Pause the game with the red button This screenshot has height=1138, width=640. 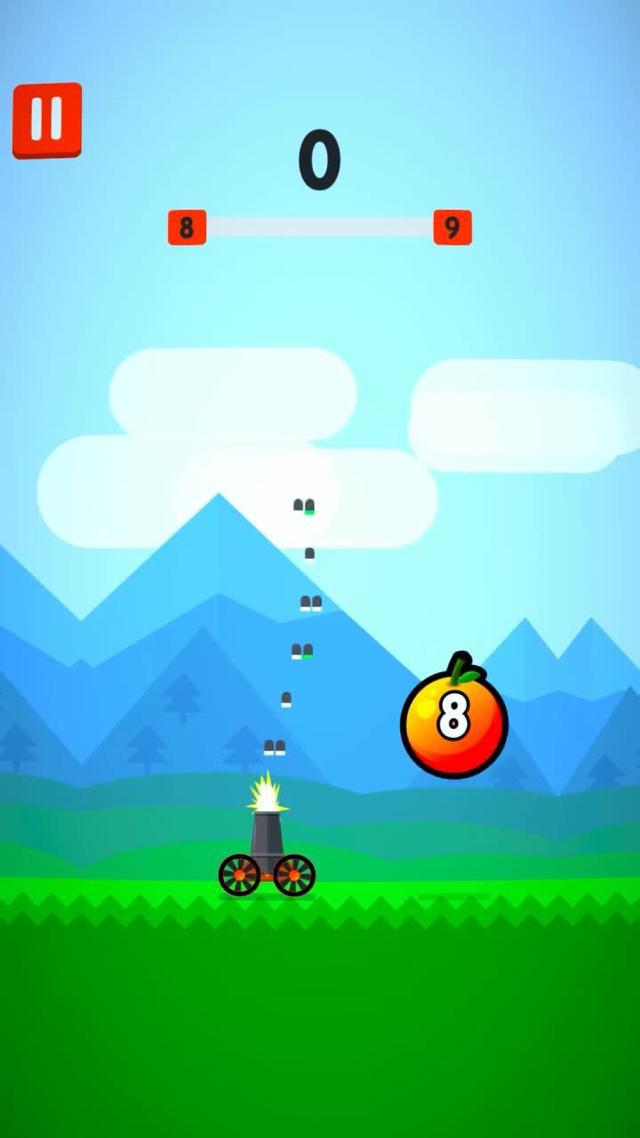46,120
